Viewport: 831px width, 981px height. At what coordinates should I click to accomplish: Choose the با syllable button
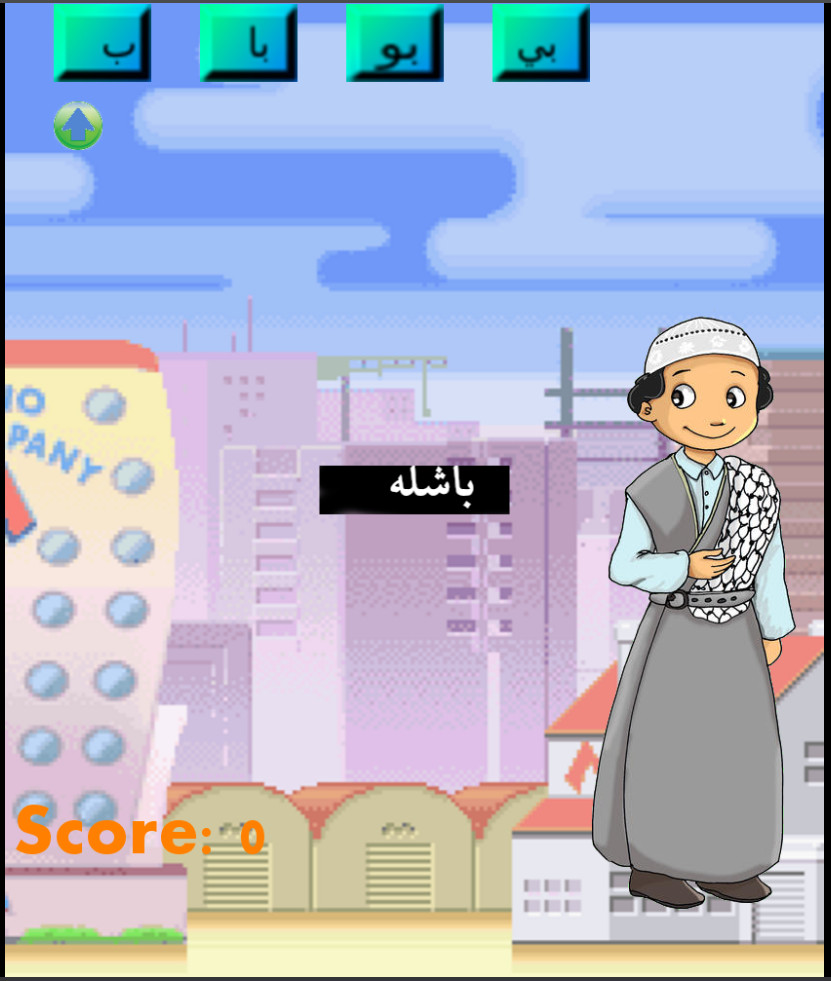point(248,43)
